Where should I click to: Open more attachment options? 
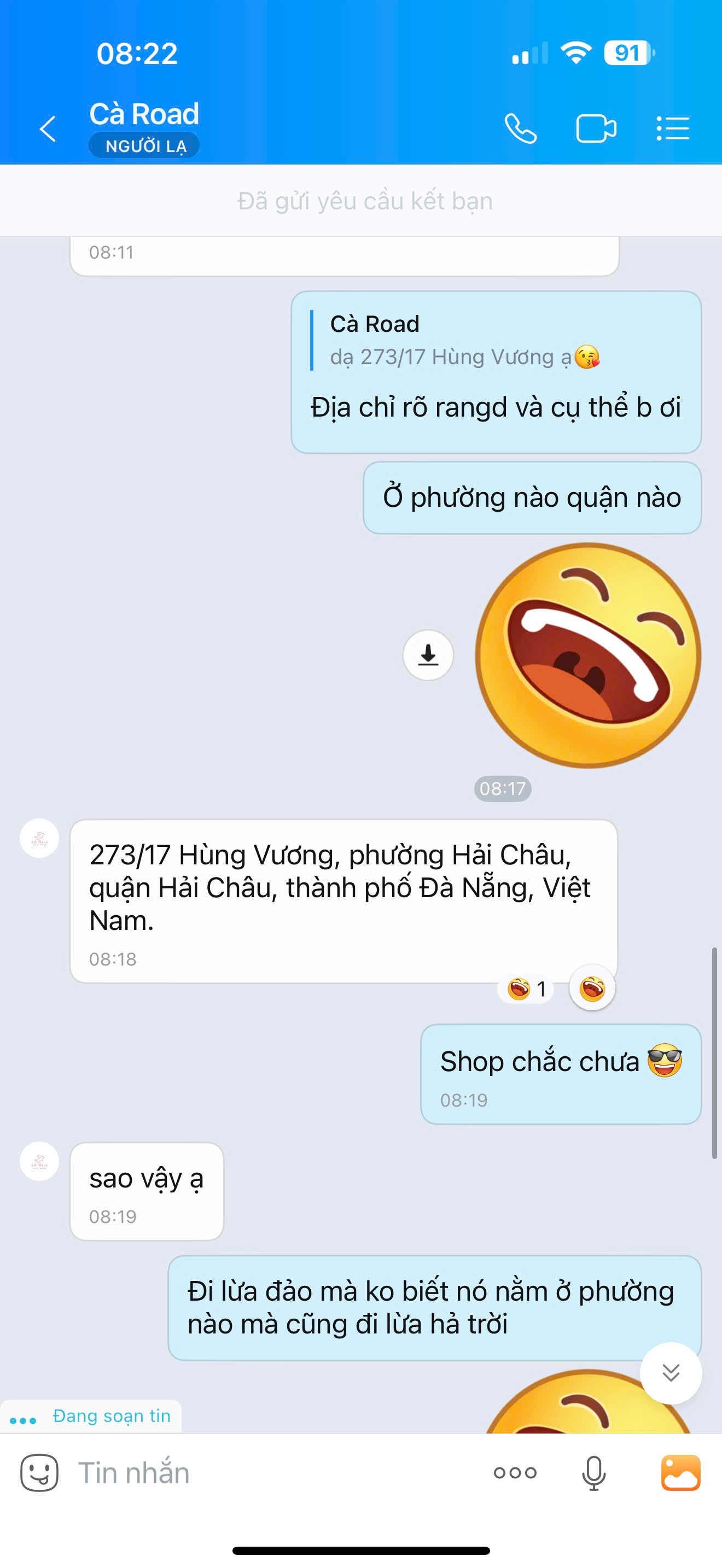(x=515, y=1472)
